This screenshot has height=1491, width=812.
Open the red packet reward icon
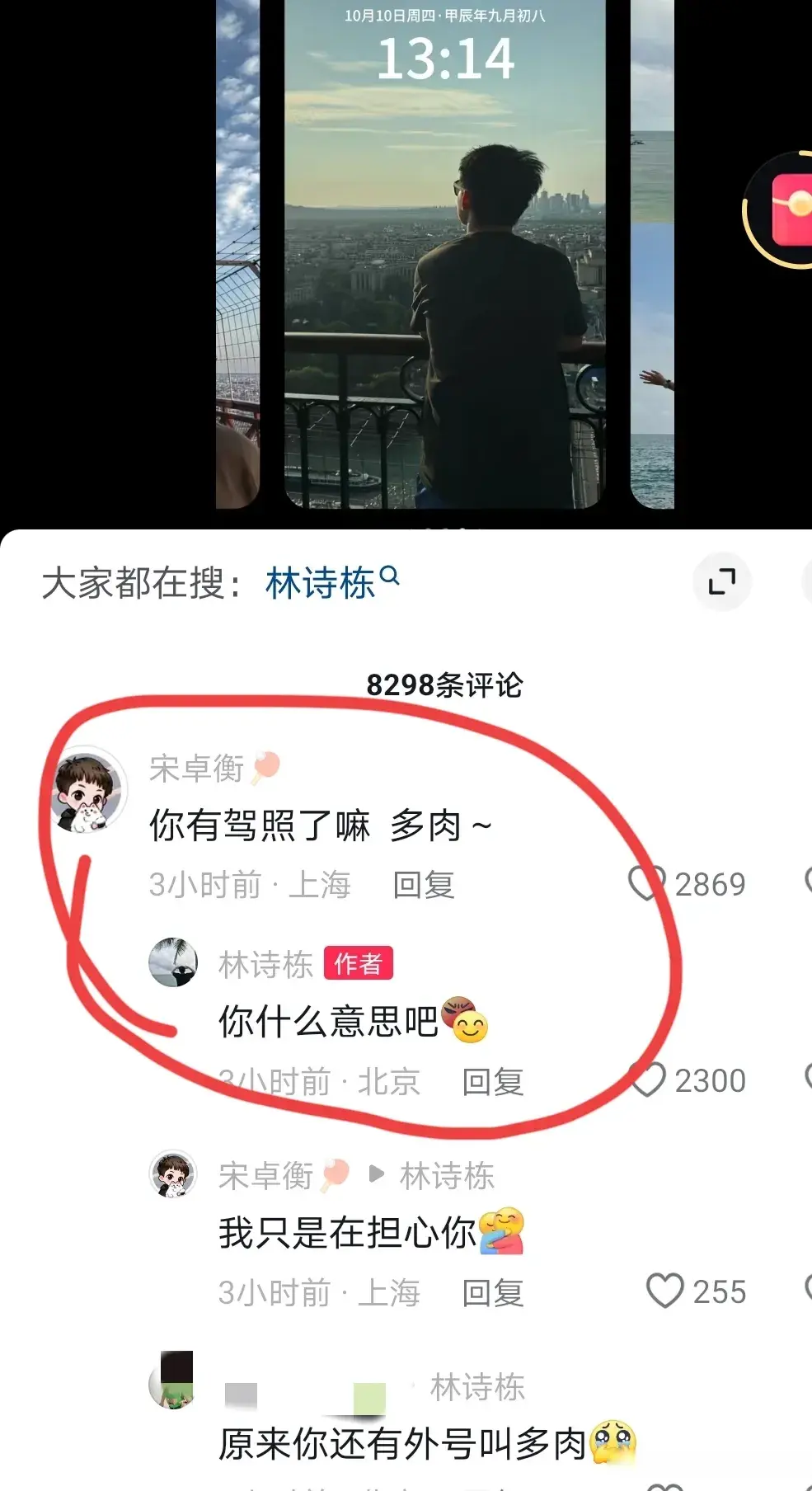click(787, 209)
